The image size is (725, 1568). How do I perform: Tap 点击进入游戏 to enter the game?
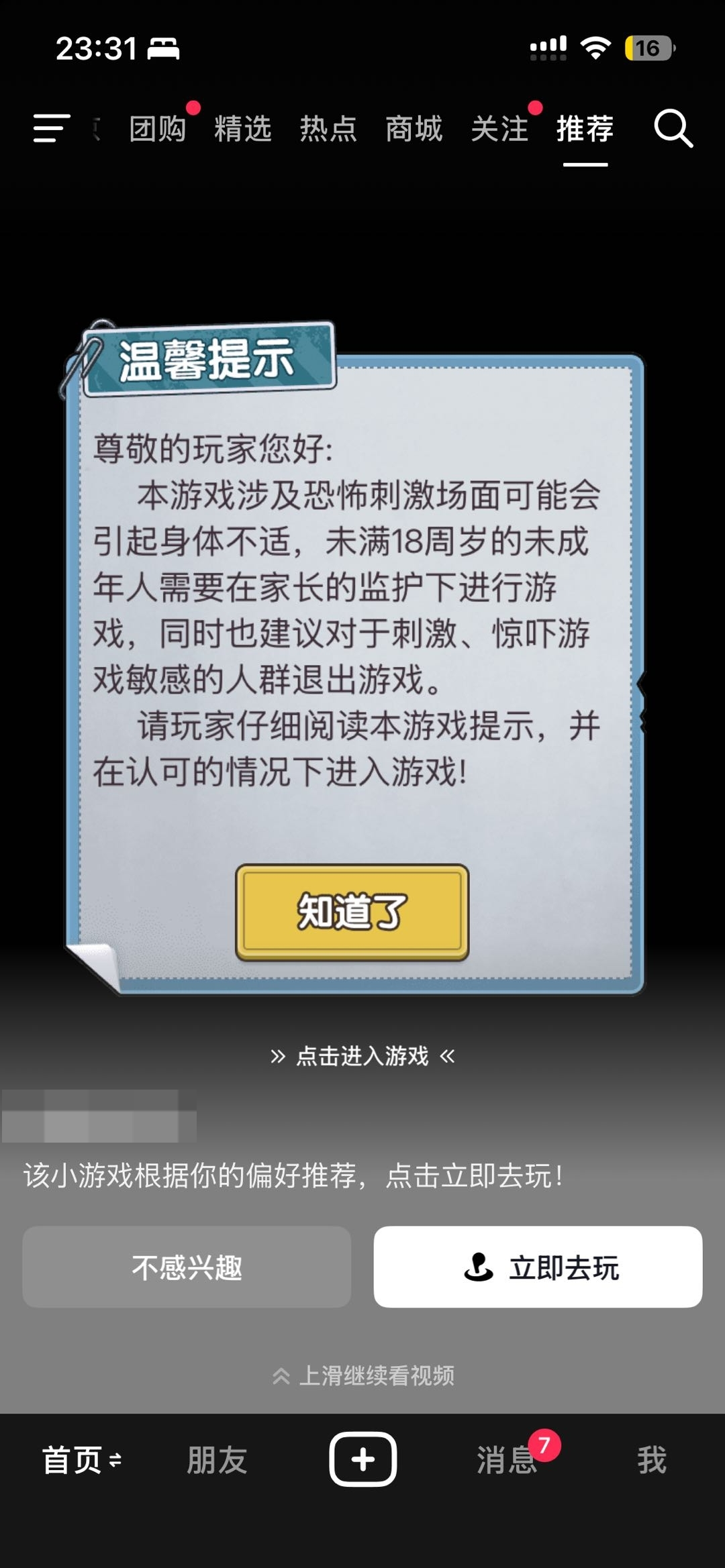pos(362,1056)
